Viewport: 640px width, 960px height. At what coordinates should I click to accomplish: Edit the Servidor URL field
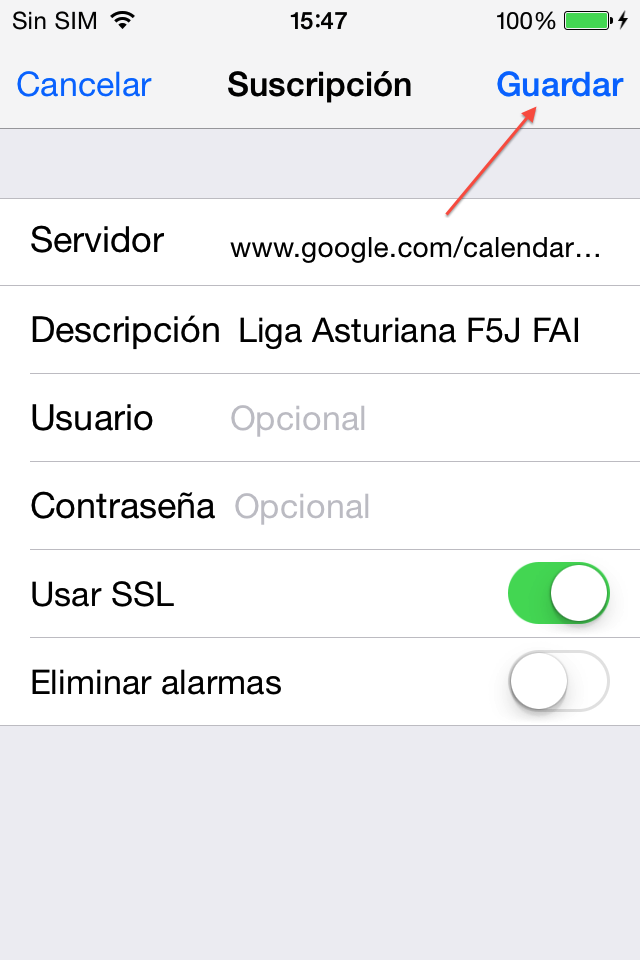point(415,248)
